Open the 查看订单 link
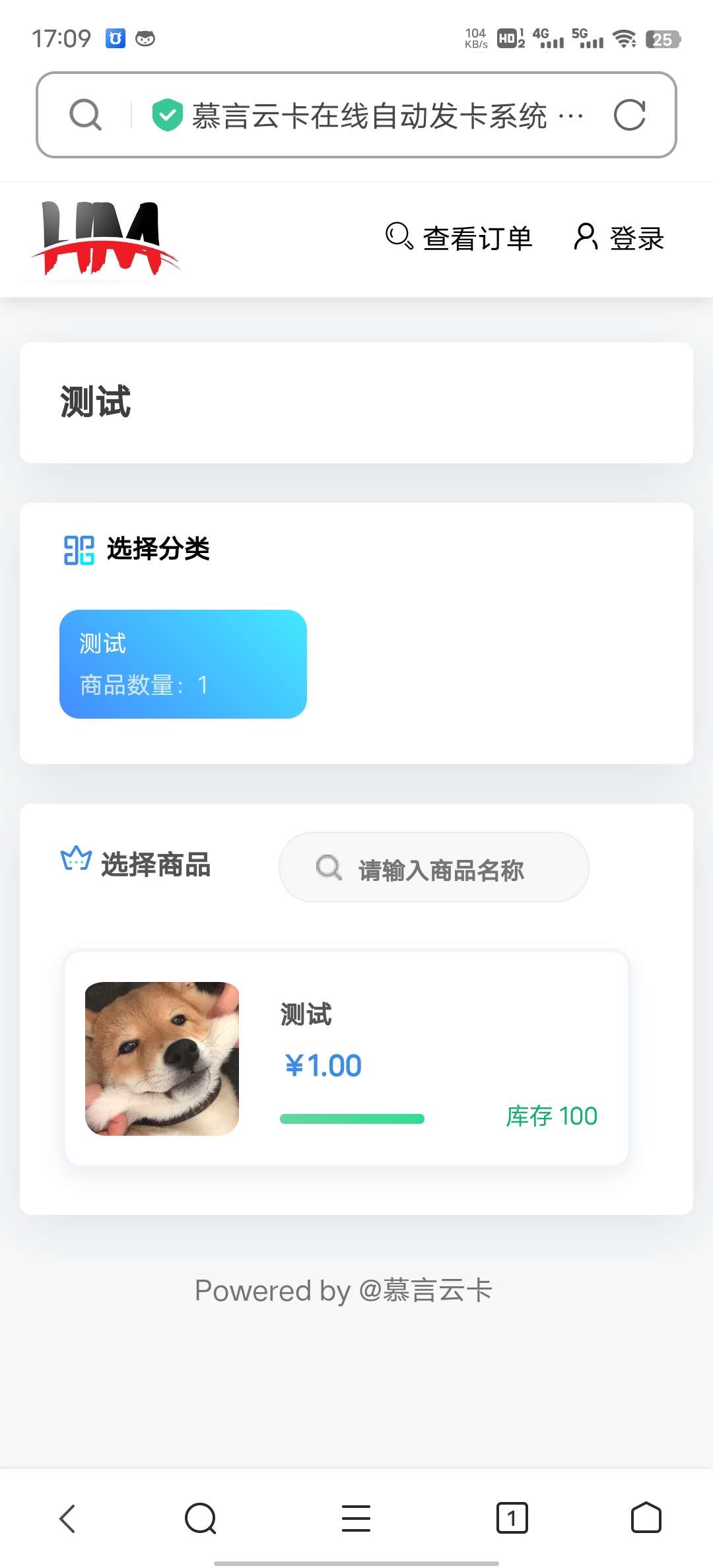Viewport: 713px width, 1568px height. [478, 237]
